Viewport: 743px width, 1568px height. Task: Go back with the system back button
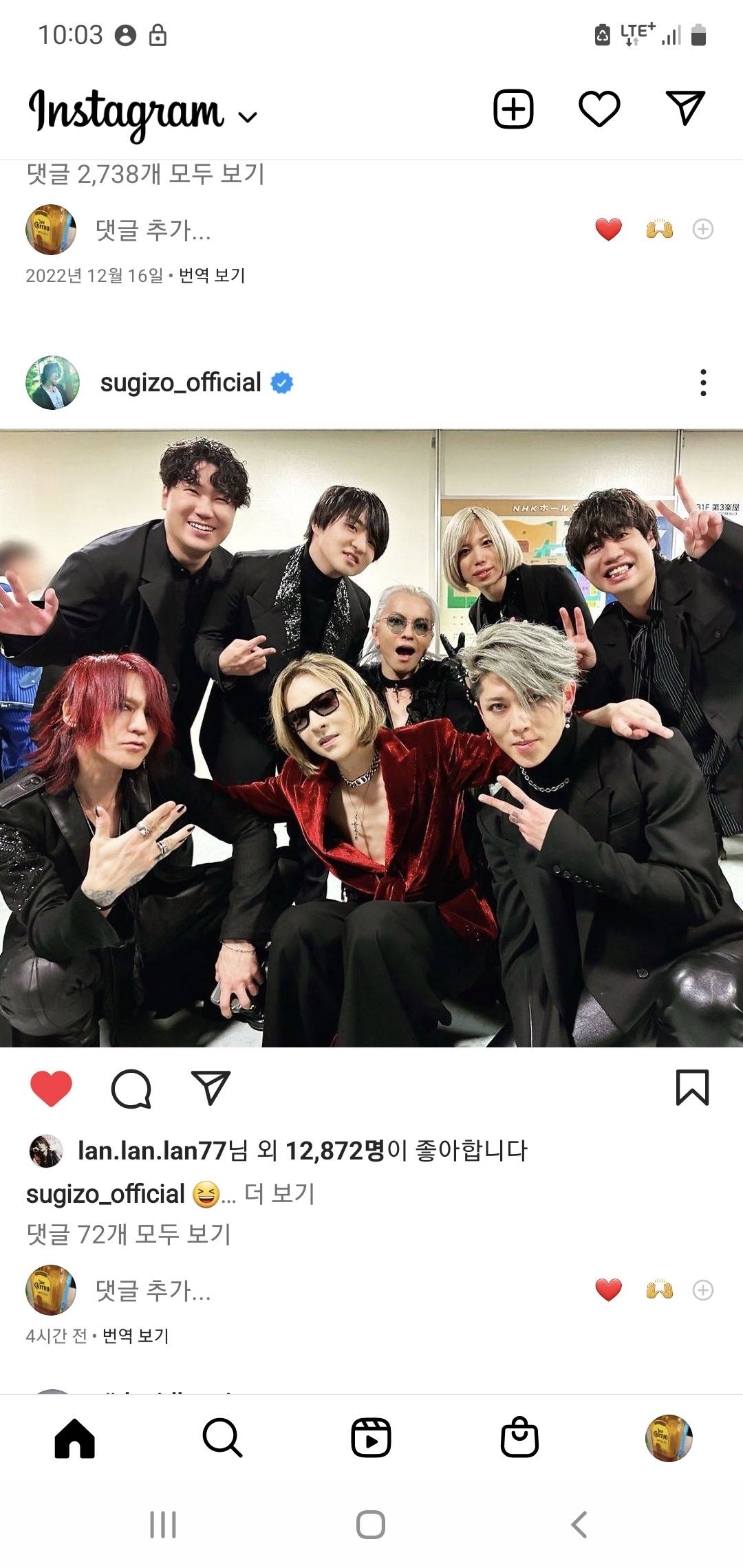579,1525
